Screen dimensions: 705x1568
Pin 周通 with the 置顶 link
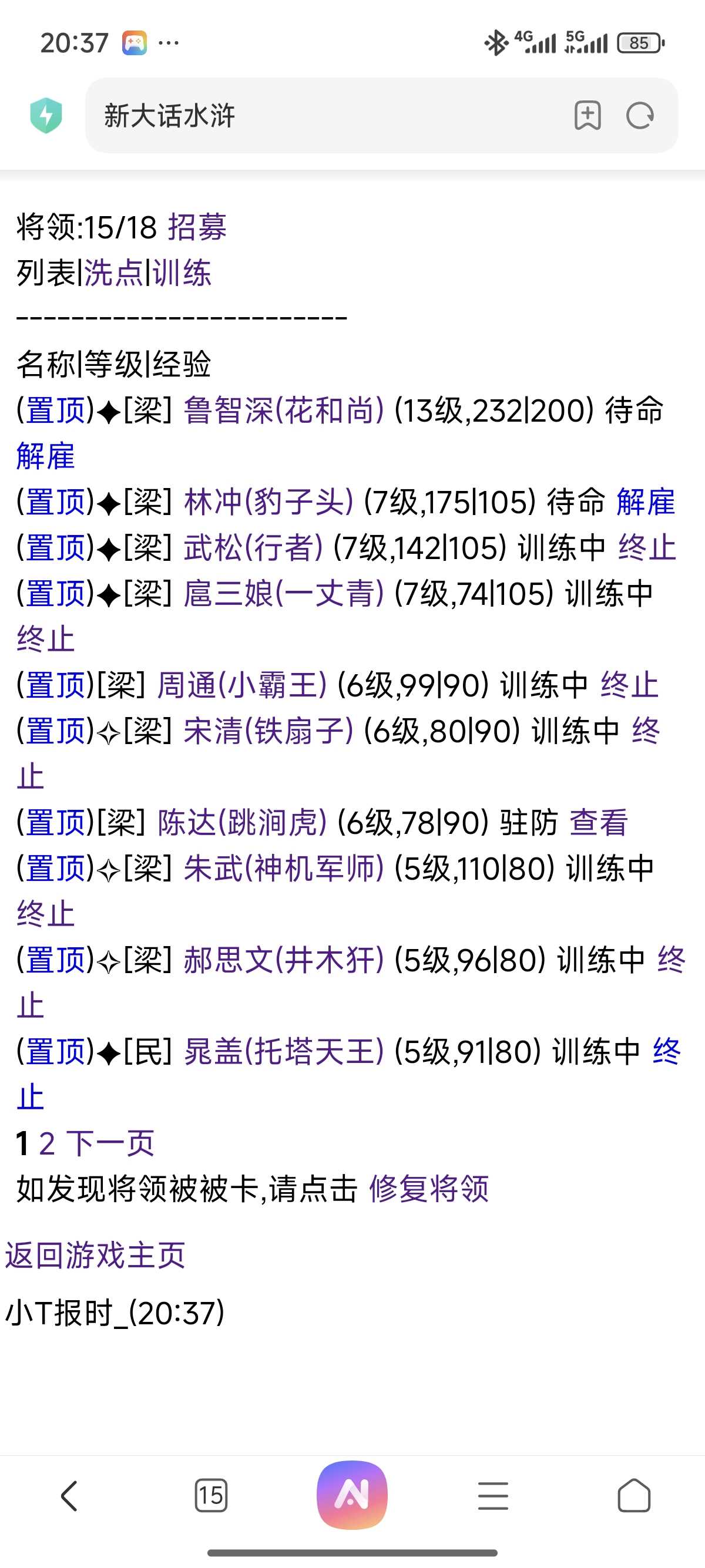pos(55,685)
